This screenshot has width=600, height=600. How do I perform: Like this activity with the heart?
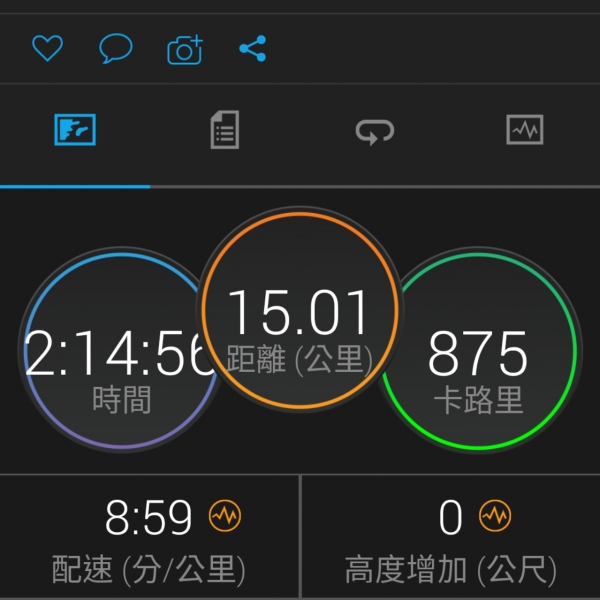click(47, 48)
